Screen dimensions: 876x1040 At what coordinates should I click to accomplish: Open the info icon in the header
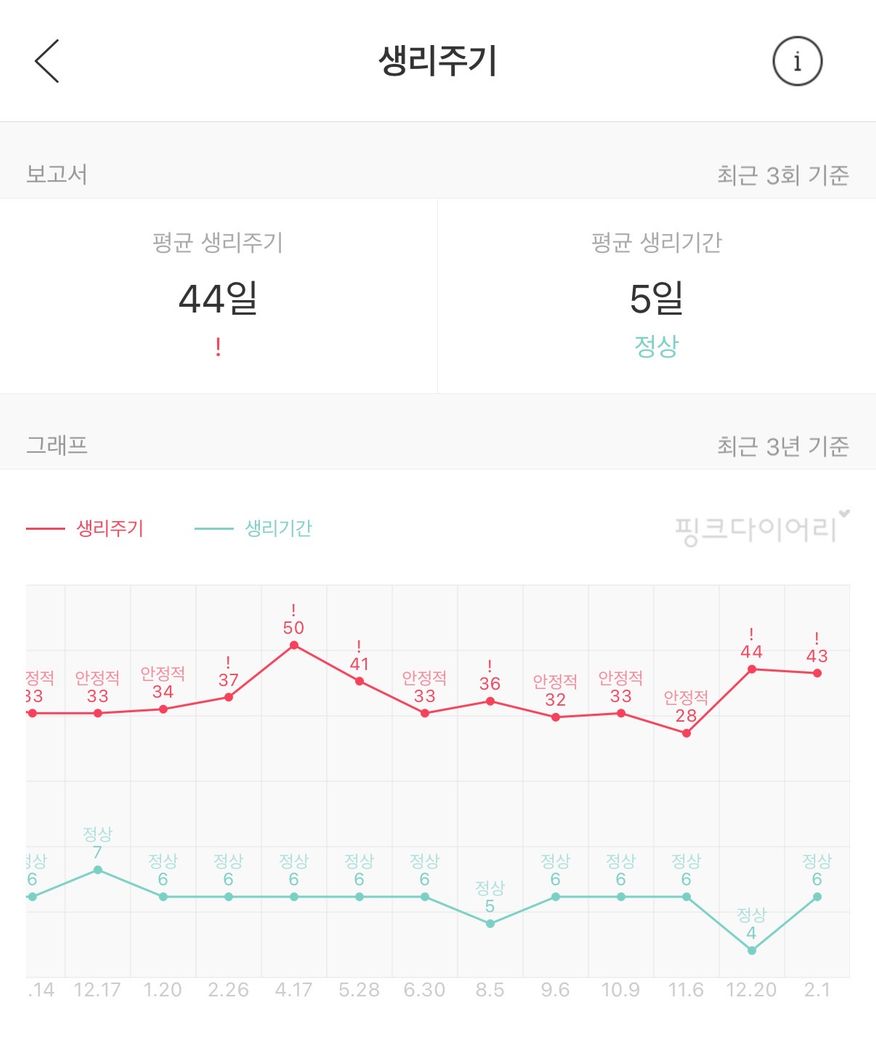(x=797, y=62)
